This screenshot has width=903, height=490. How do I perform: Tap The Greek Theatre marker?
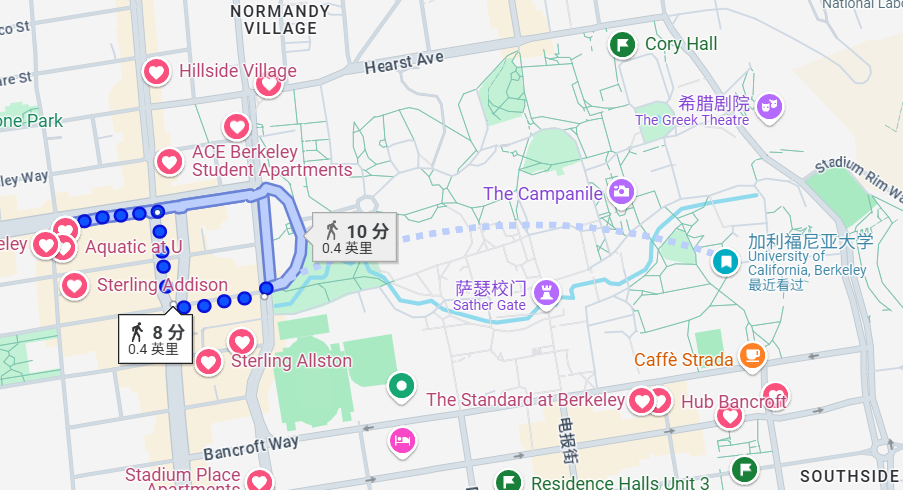[768, 104]
